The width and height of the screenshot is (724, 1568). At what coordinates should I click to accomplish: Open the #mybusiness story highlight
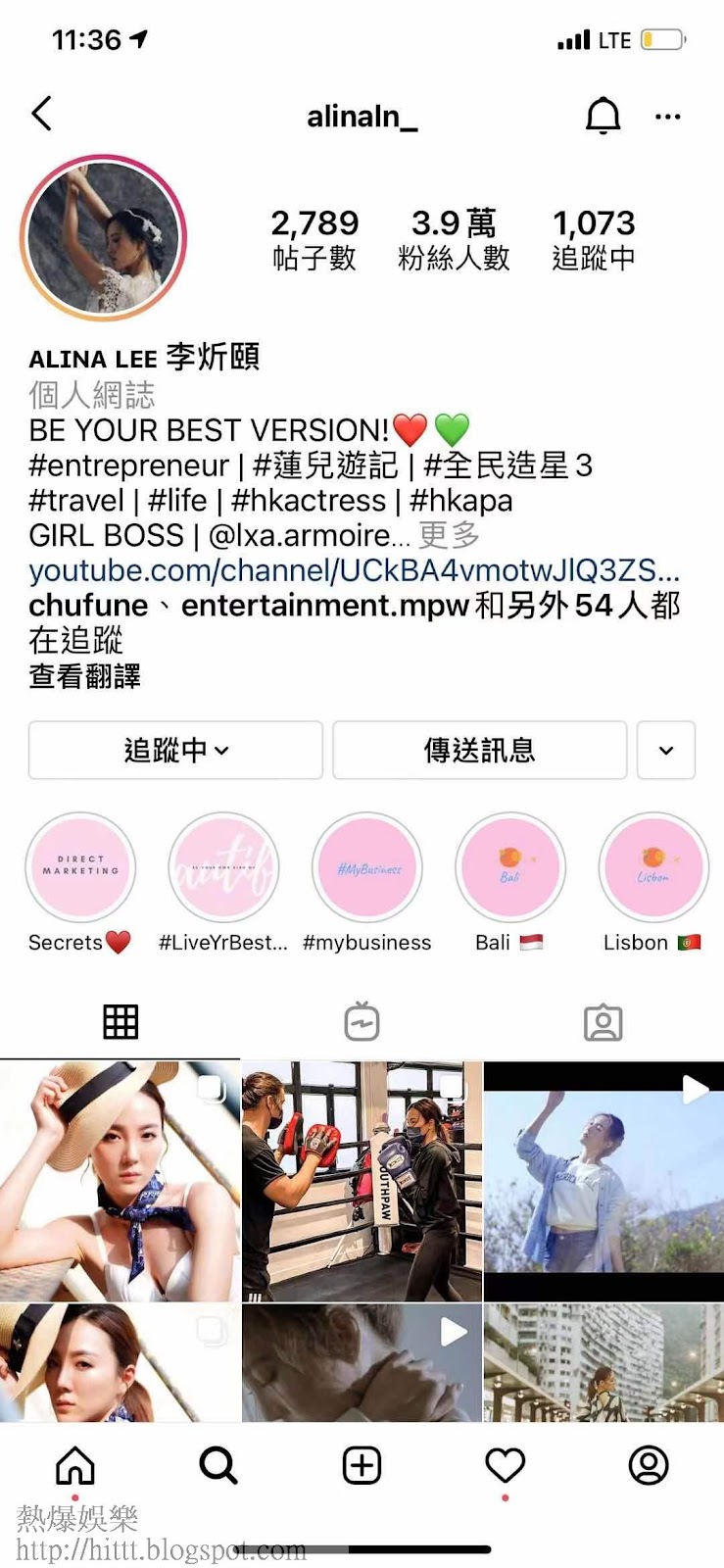click(x=367, y=868)
